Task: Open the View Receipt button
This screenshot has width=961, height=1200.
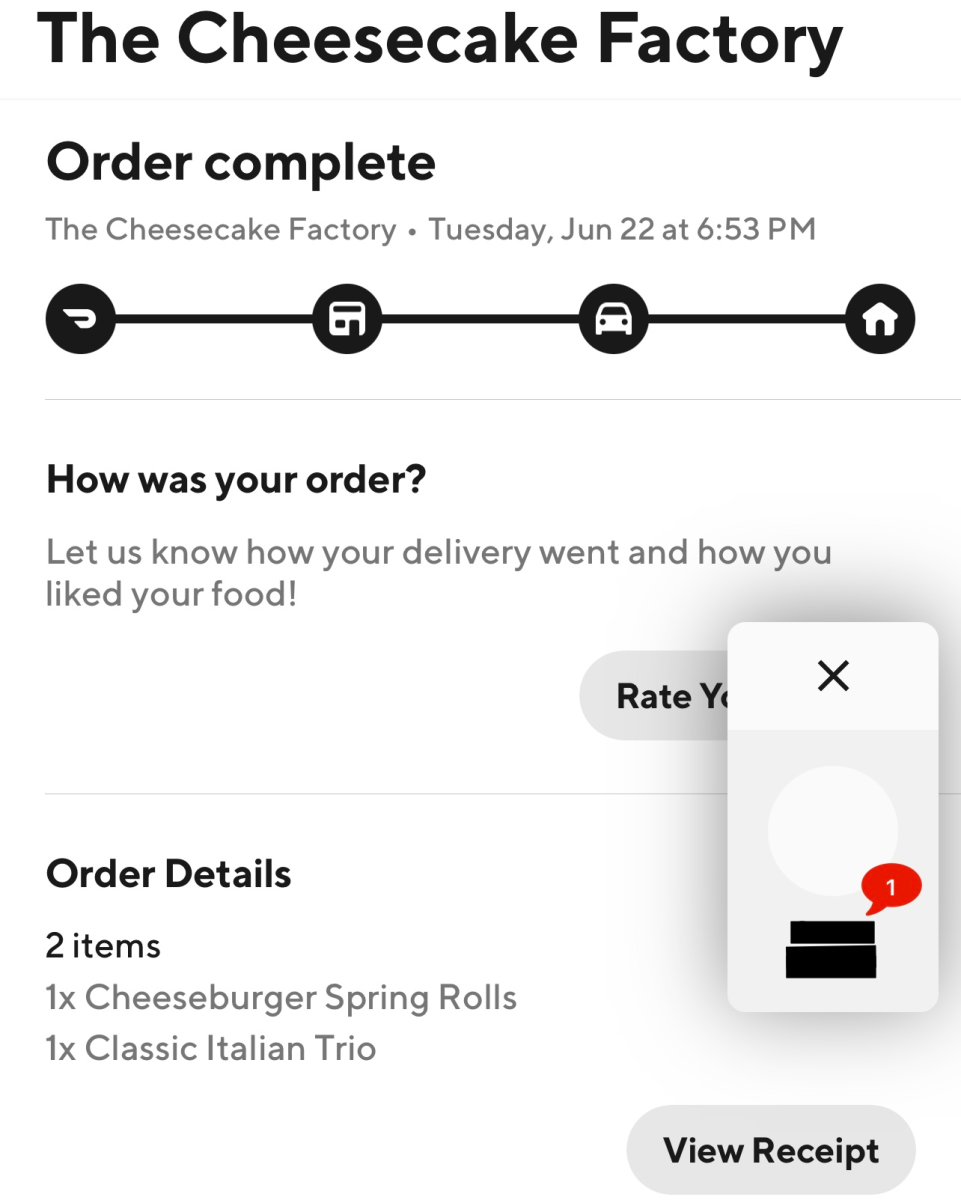Action: click(771, 1150)
